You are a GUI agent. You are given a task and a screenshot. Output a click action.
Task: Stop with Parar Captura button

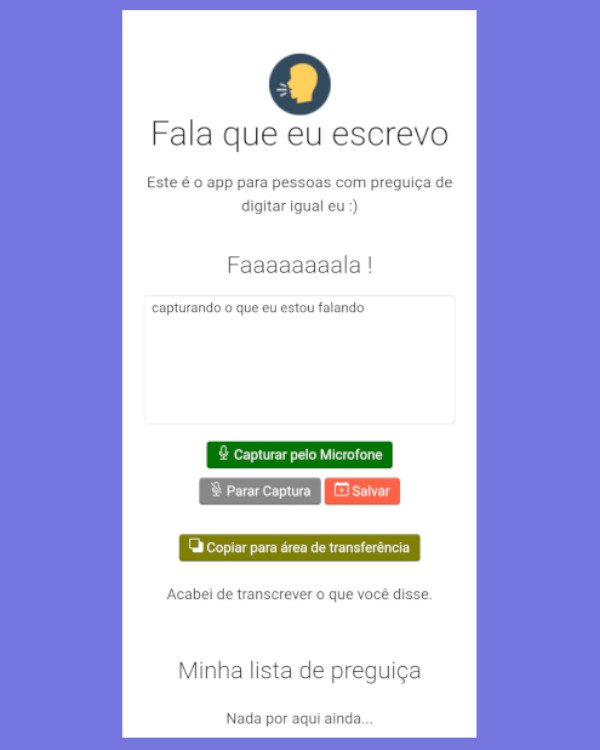pyautogui.click(x=260, y=491)
